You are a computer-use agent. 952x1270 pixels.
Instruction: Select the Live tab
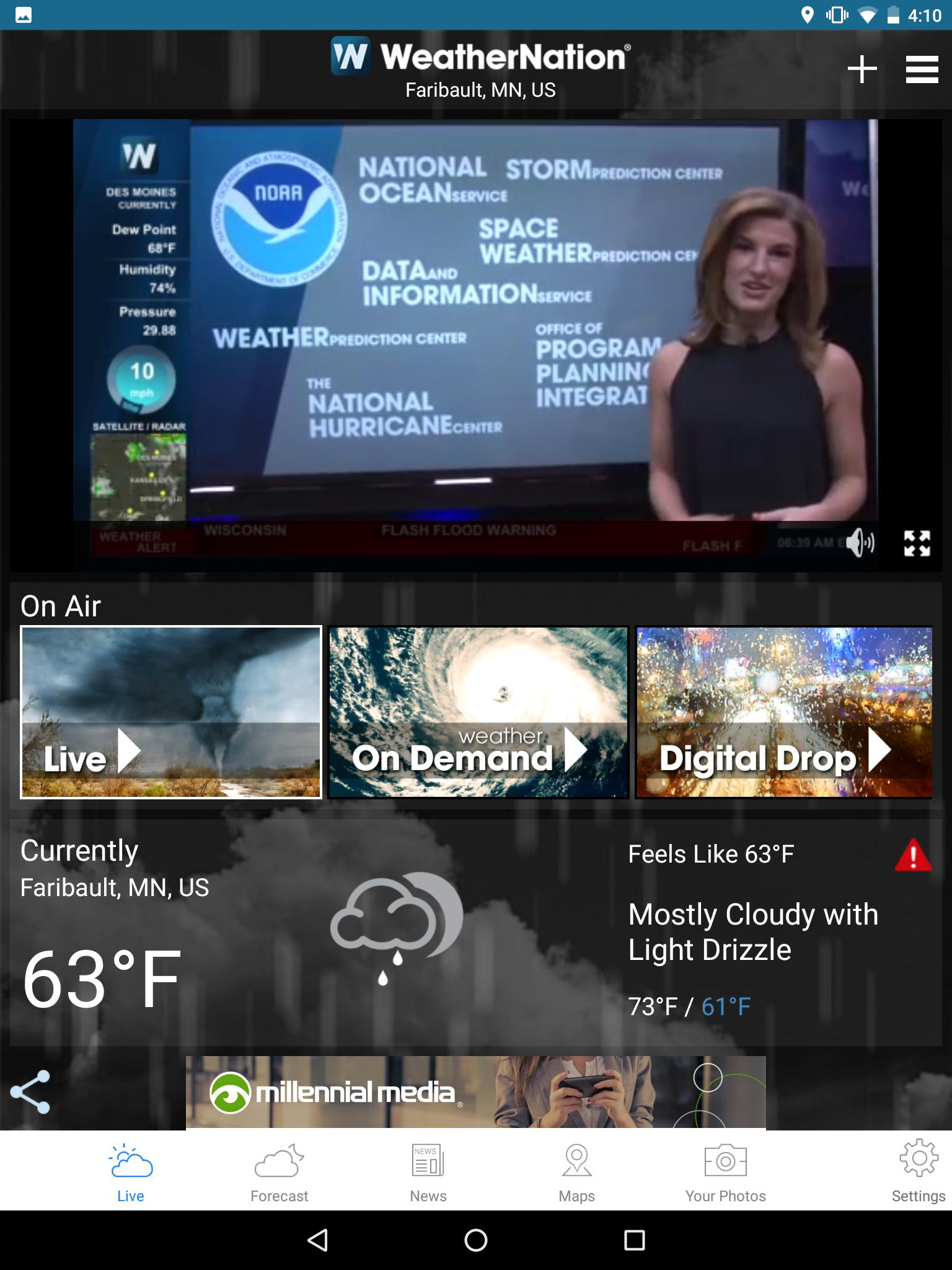(x=131, y=1171)
